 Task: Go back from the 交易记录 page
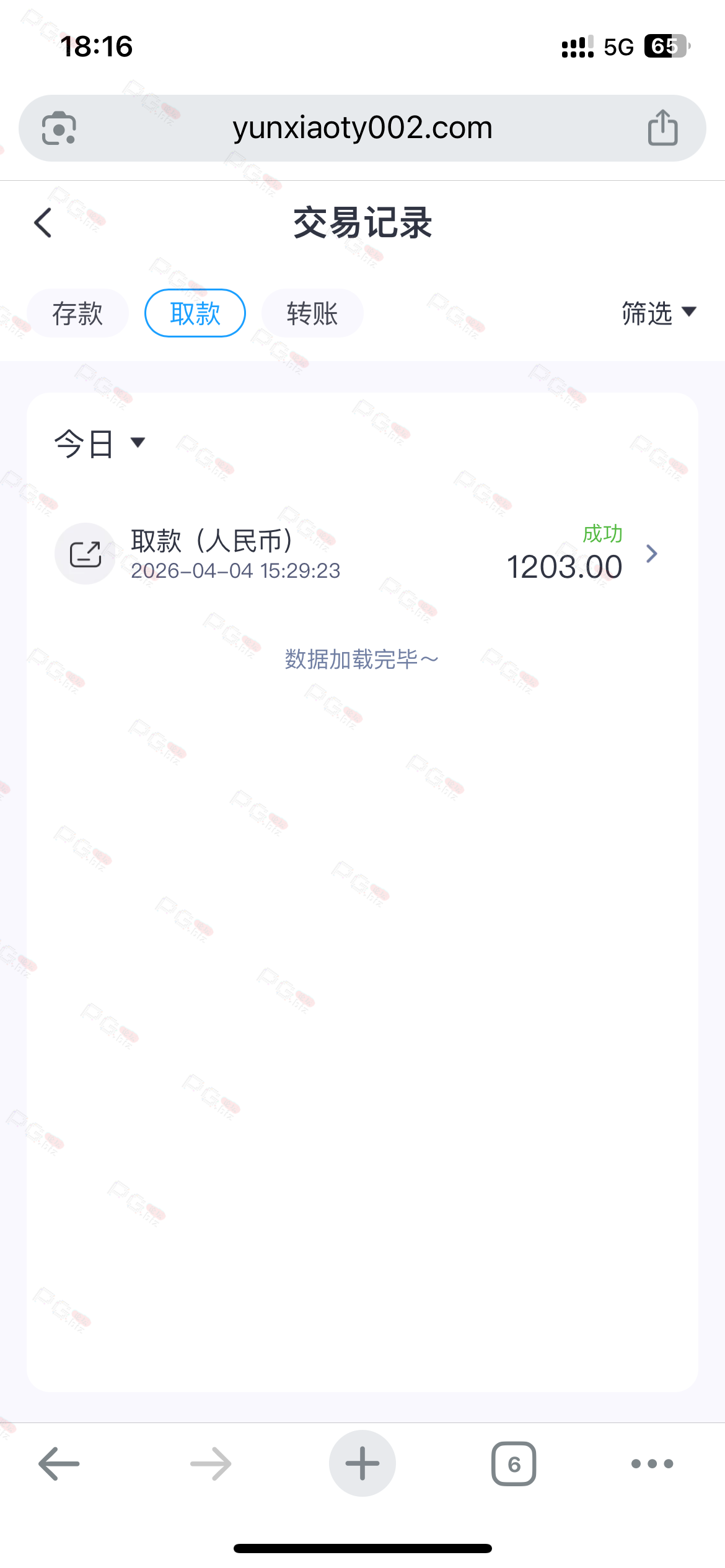point(43,223)
